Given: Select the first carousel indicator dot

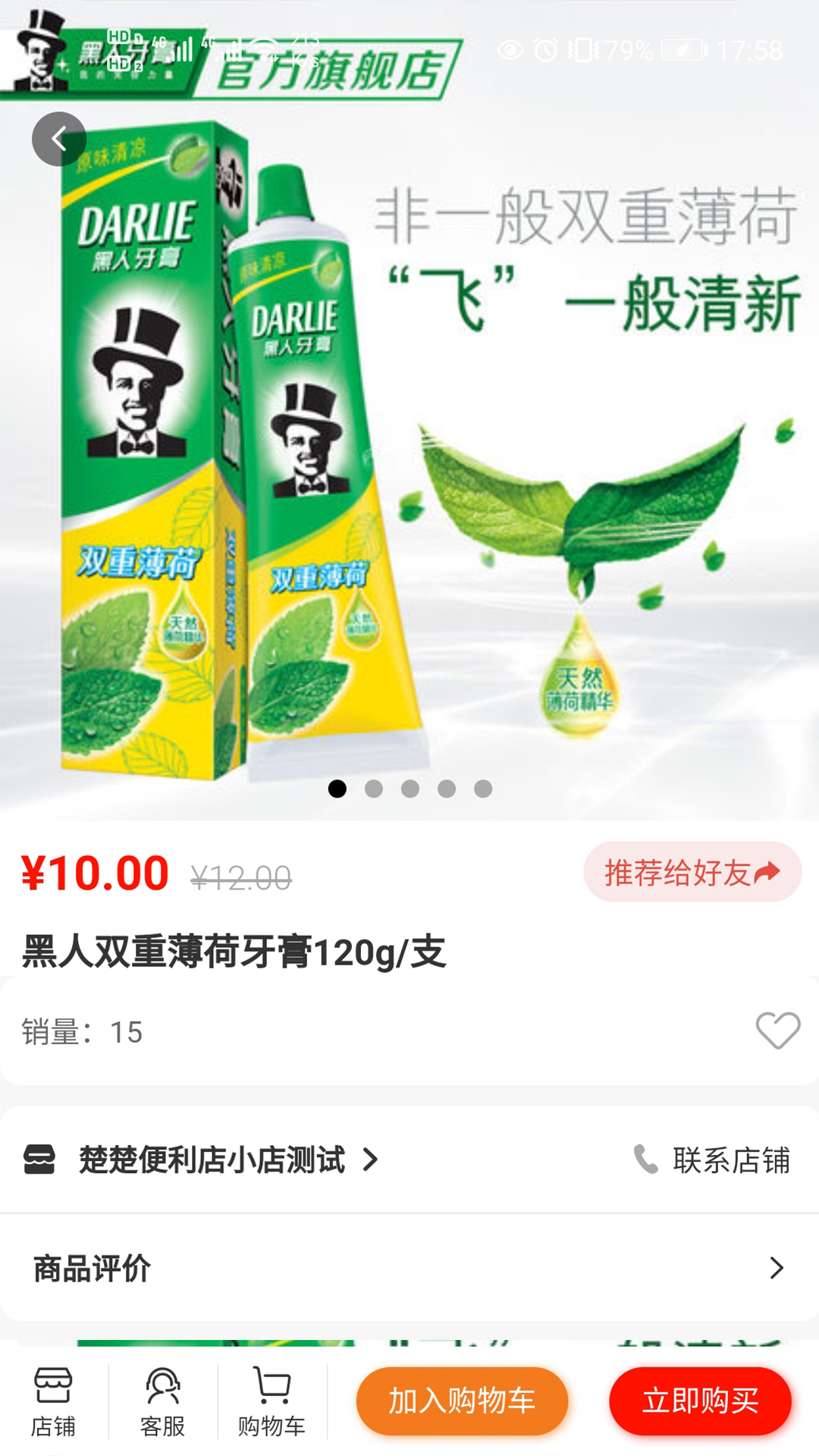Looking at the screenshot, I should pos(336,789).
